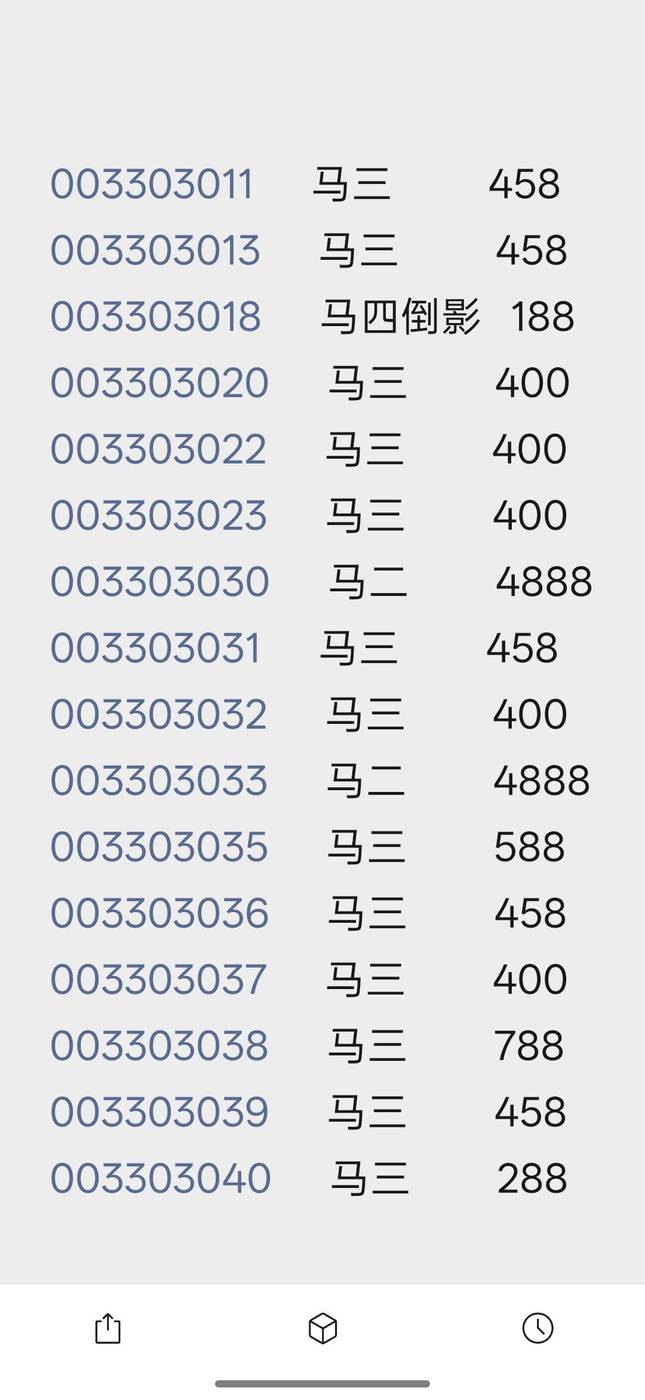
Task: Open the blue number 003303011
Action: point(152,185)
